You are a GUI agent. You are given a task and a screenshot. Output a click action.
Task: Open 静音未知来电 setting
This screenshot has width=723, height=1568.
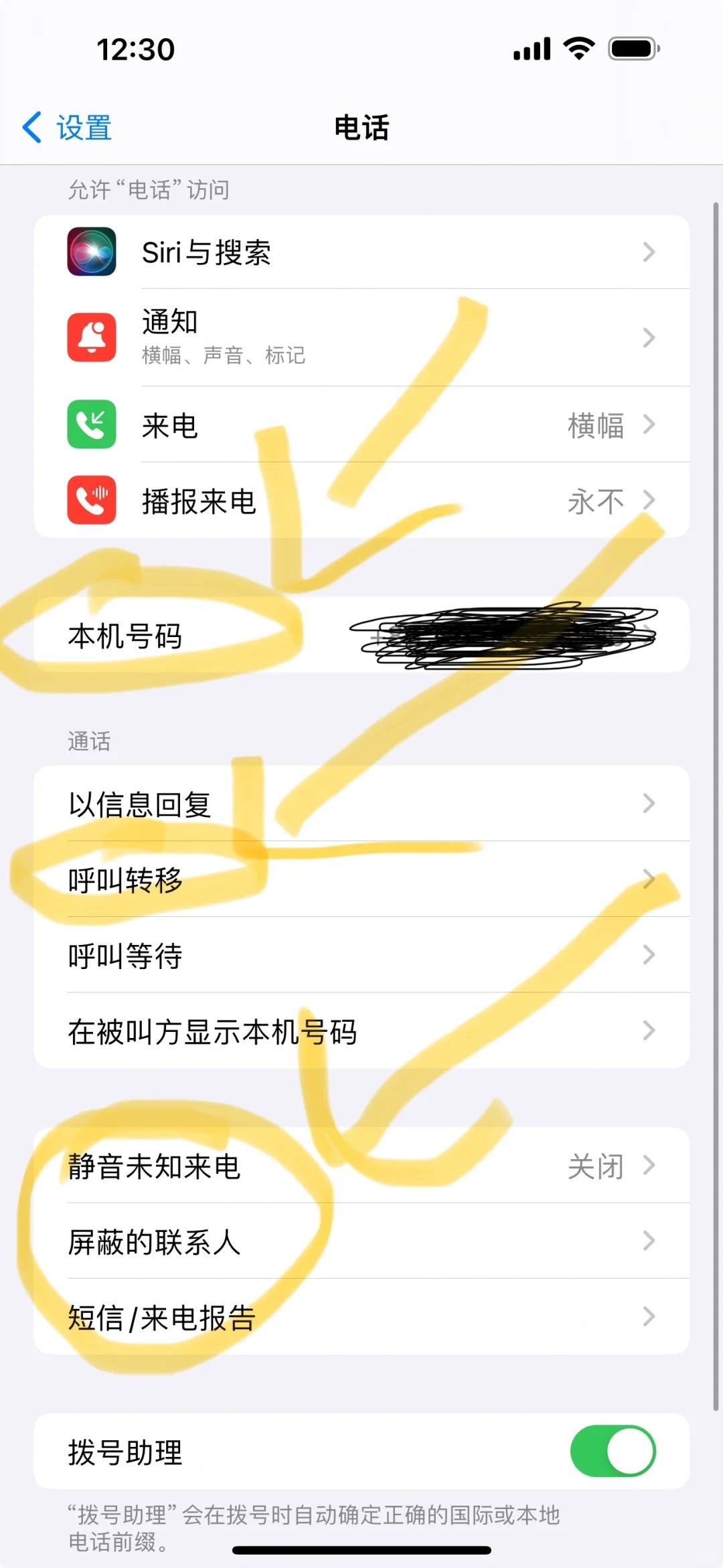tap(361, 1166)
